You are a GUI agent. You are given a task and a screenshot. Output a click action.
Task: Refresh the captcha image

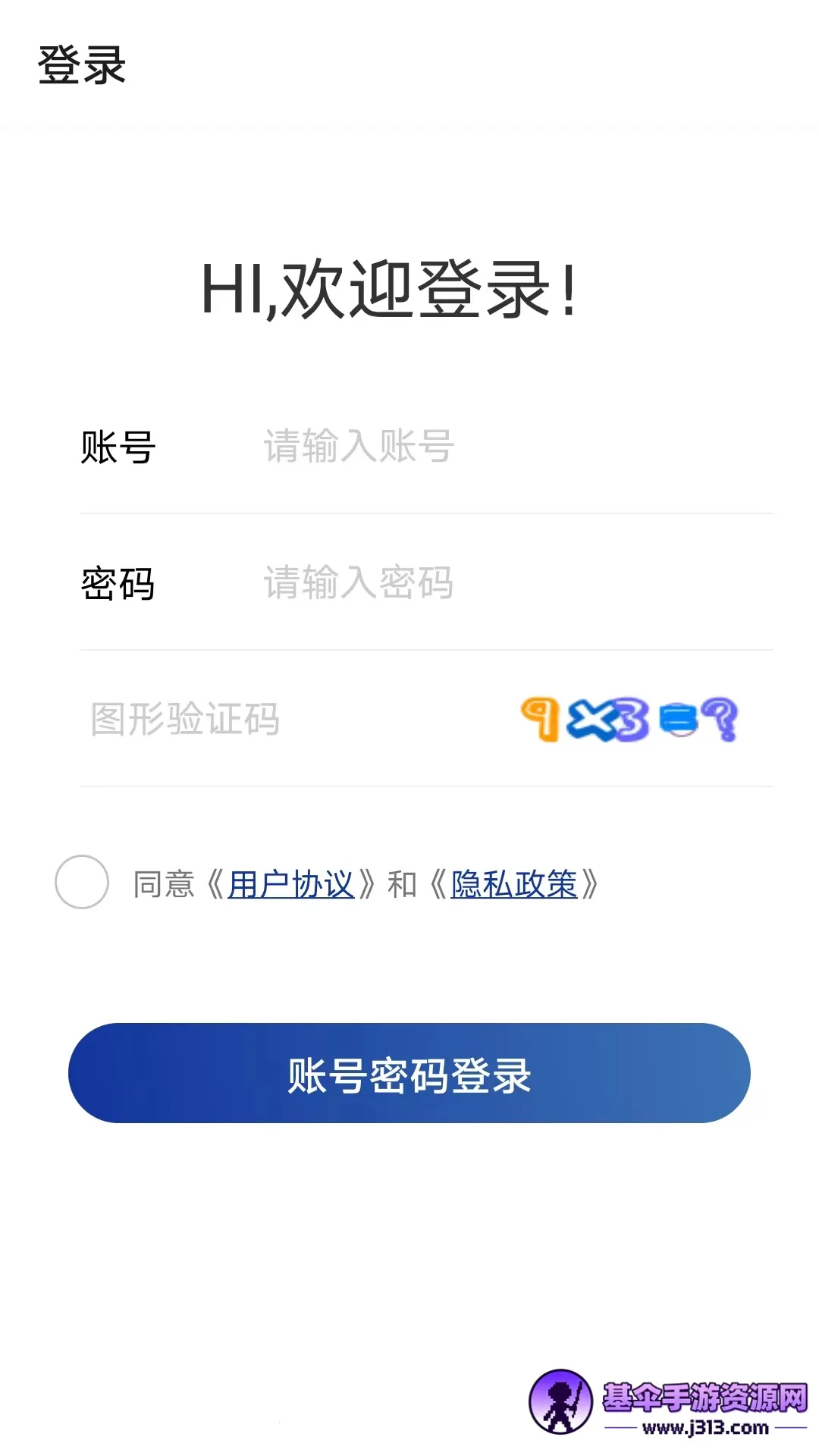click(629, 719)
